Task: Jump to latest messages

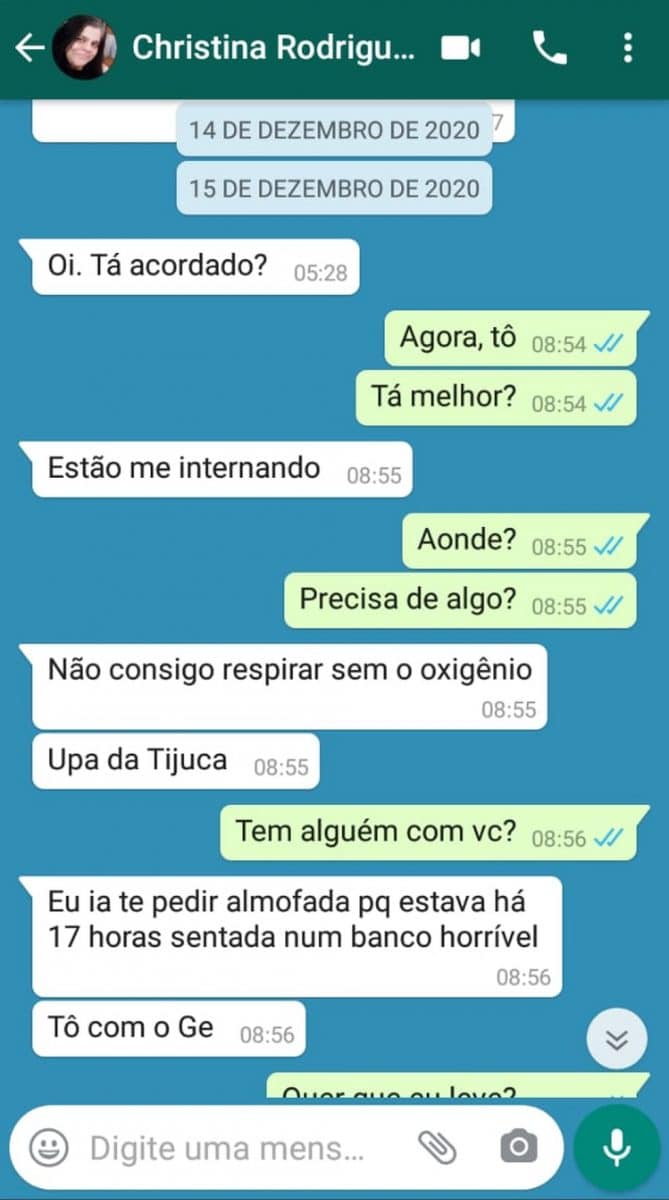Action: tap(618, 1040)
